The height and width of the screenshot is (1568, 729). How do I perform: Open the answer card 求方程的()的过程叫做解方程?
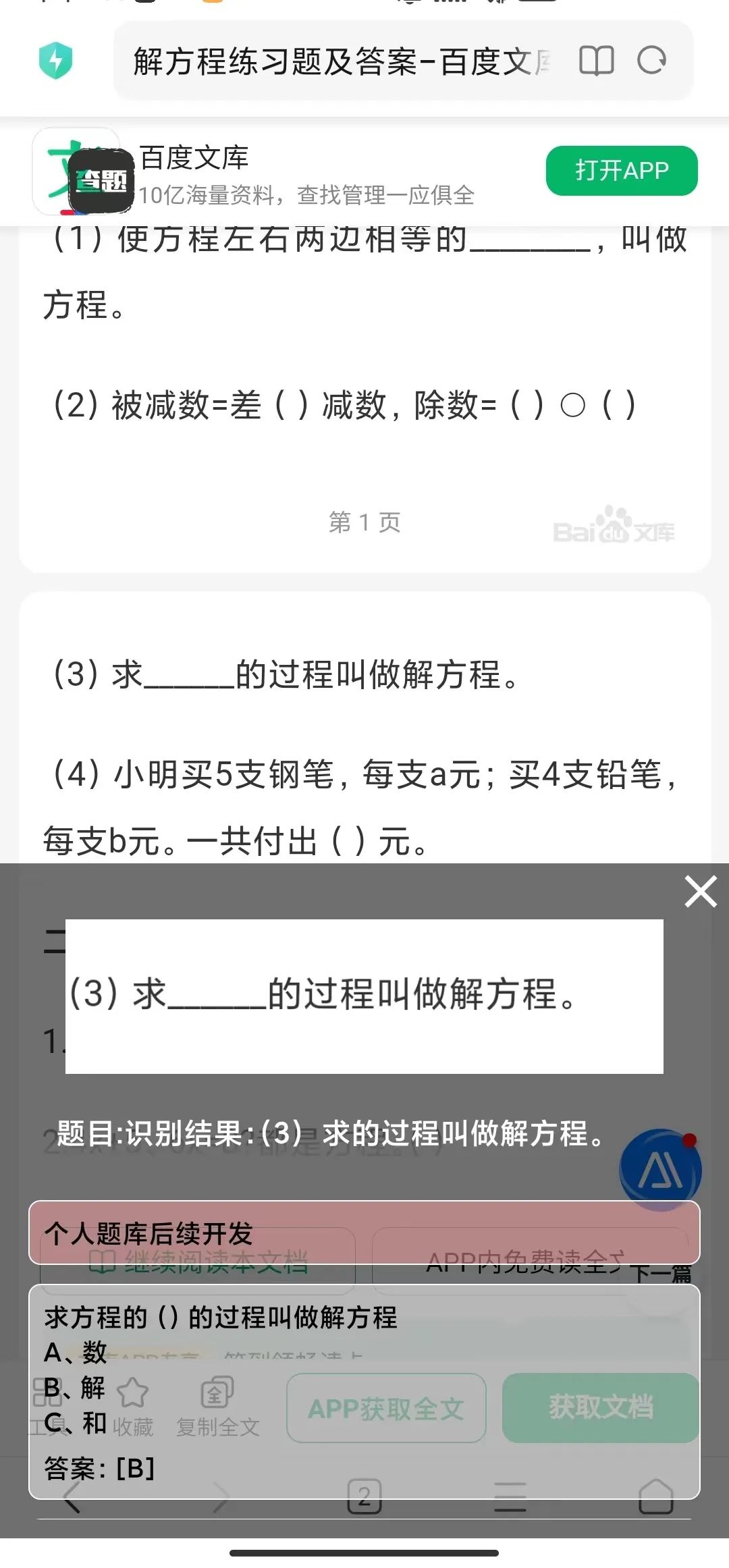[364, 1392]
